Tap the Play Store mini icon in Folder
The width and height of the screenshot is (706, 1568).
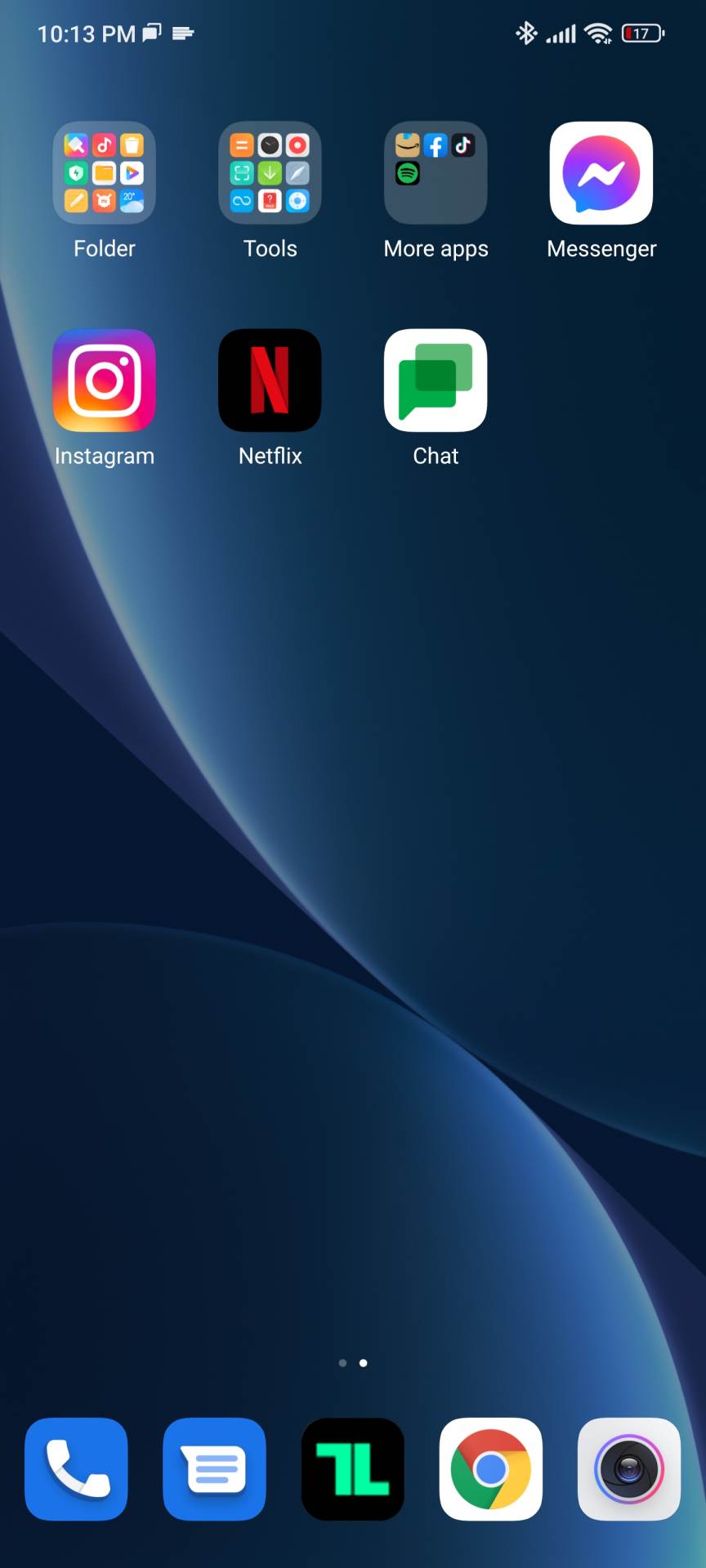pyautogui.click(x=132, y=174)
